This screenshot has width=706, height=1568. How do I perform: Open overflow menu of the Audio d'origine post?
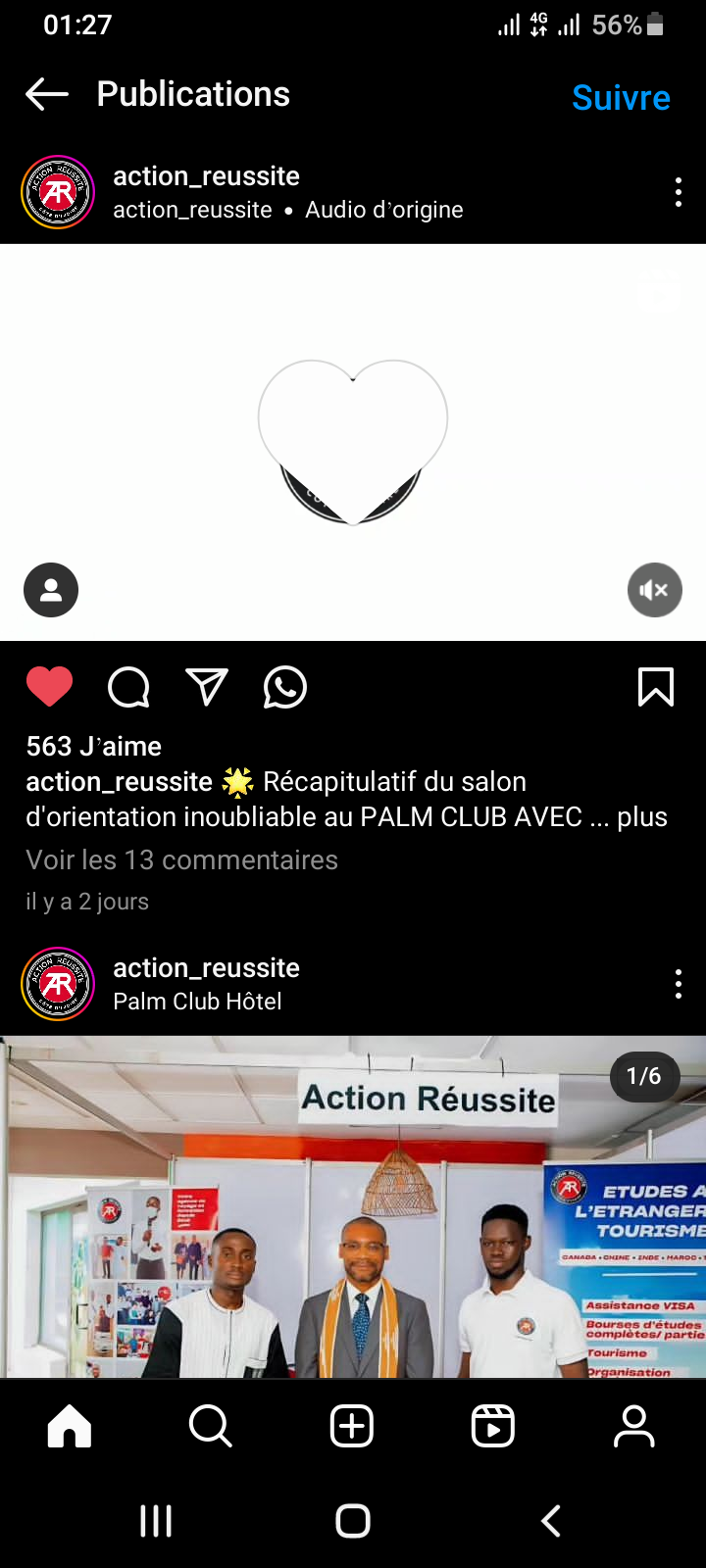pyautogui.click(x=678, y=192)
